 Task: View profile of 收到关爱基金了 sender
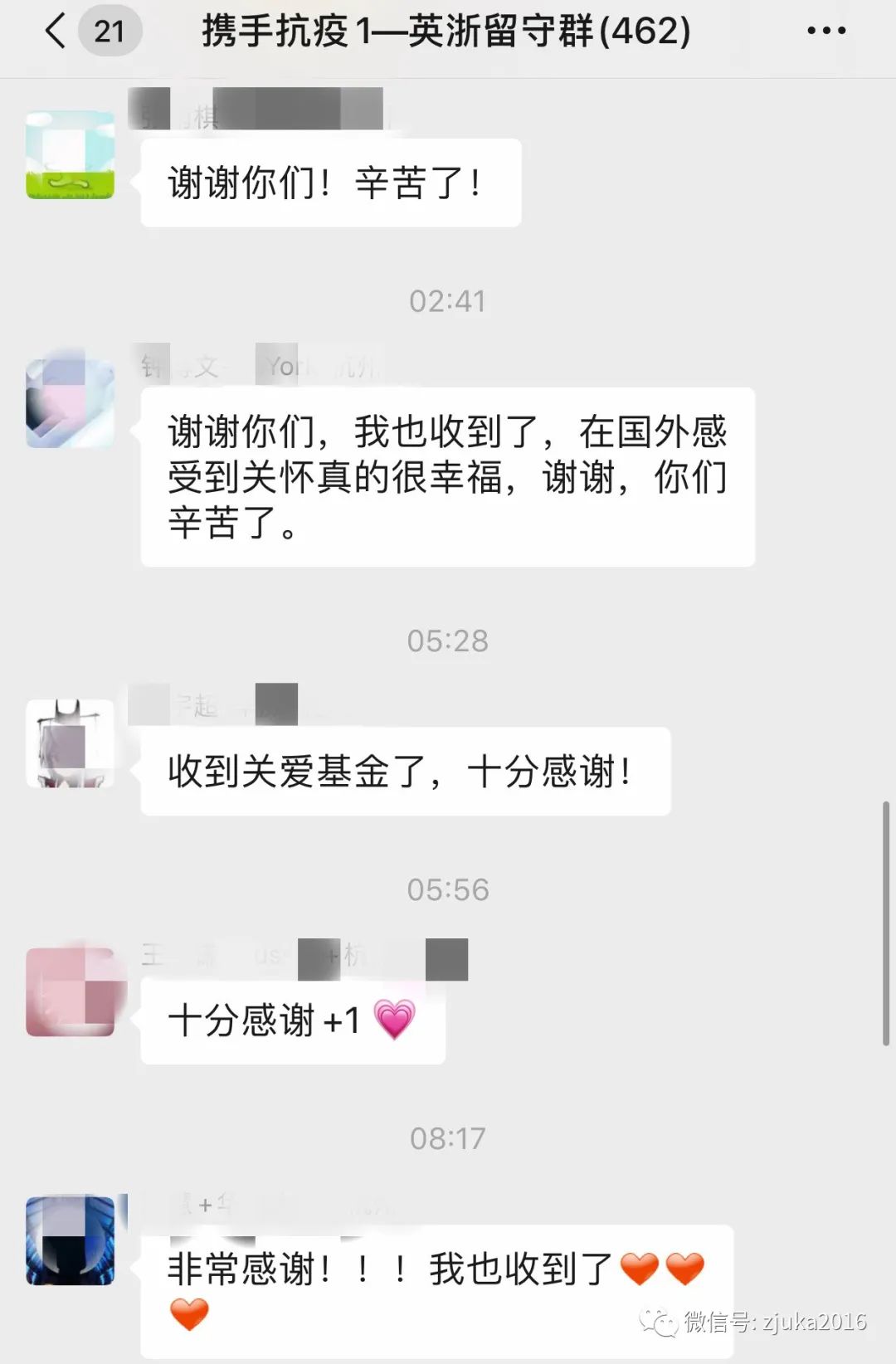click(71, 743)
